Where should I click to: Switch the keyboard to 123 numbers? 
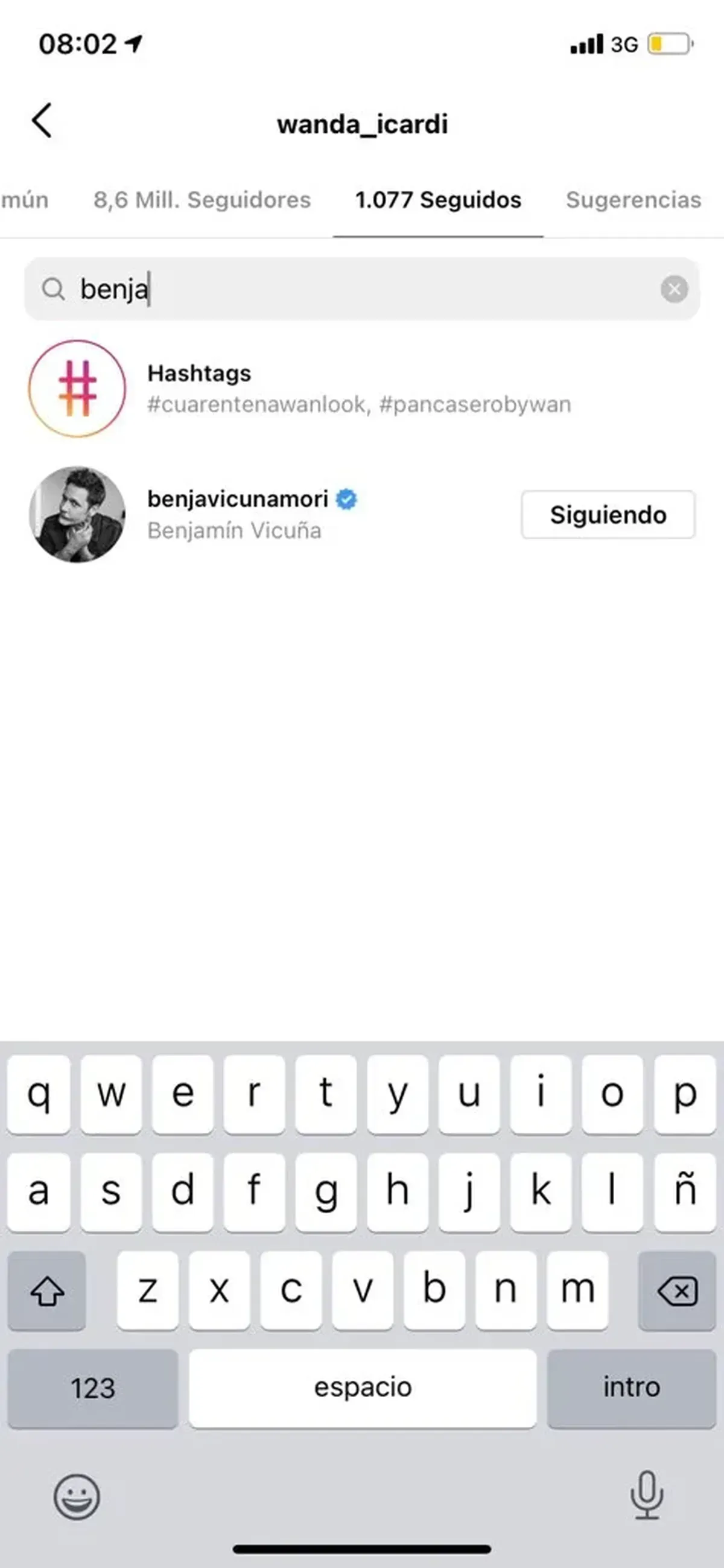tap(92, 1388)
